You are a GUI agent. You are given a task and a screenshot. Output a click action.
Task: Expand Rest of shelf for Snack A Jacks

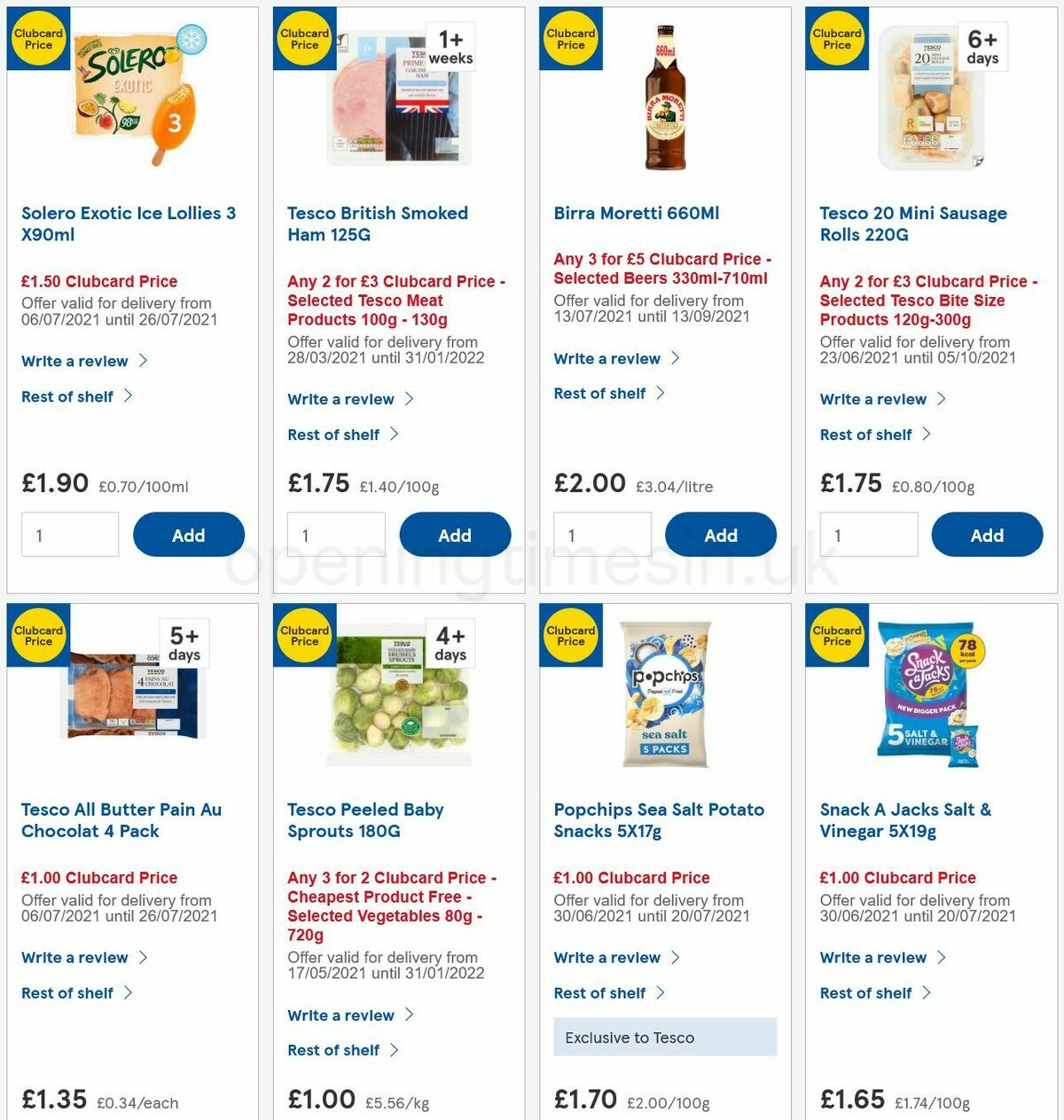pos(866,992)
